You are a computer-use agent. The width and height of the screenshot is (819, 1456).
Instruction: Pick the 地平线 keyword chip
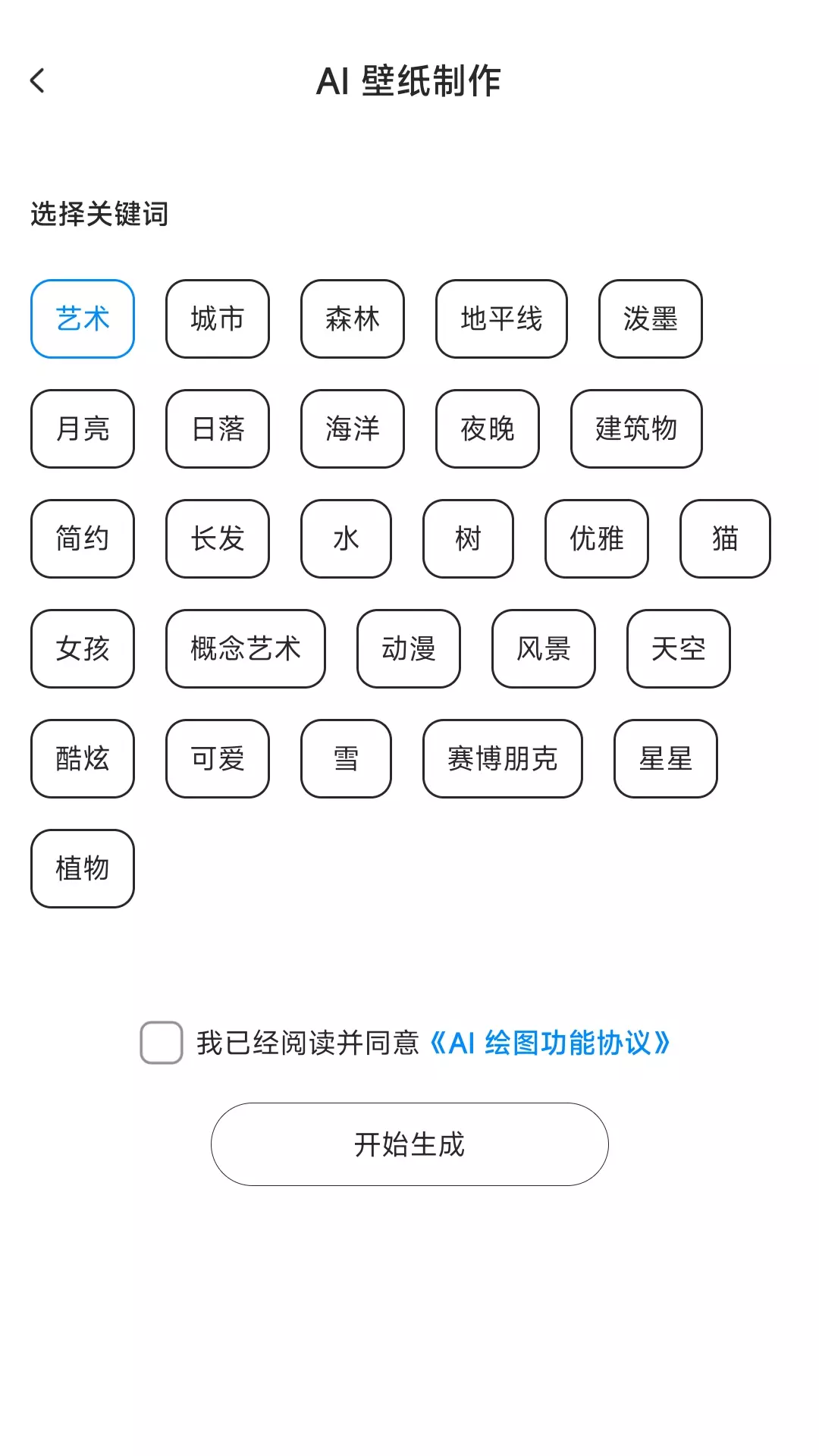[501, 318]
